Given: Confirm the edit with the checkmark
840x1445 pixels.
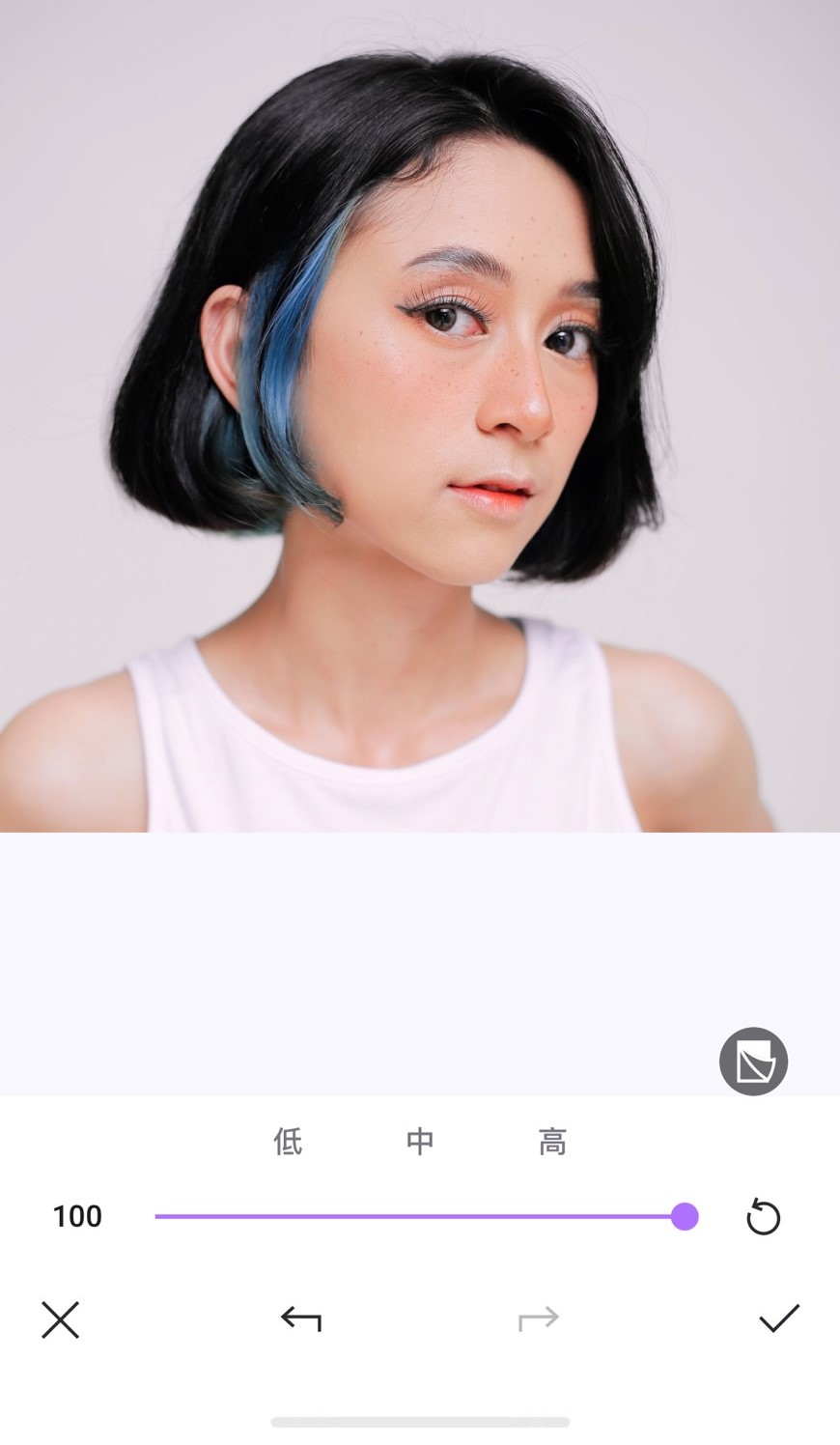Looking at the screenshot, I should point(778,1318).
